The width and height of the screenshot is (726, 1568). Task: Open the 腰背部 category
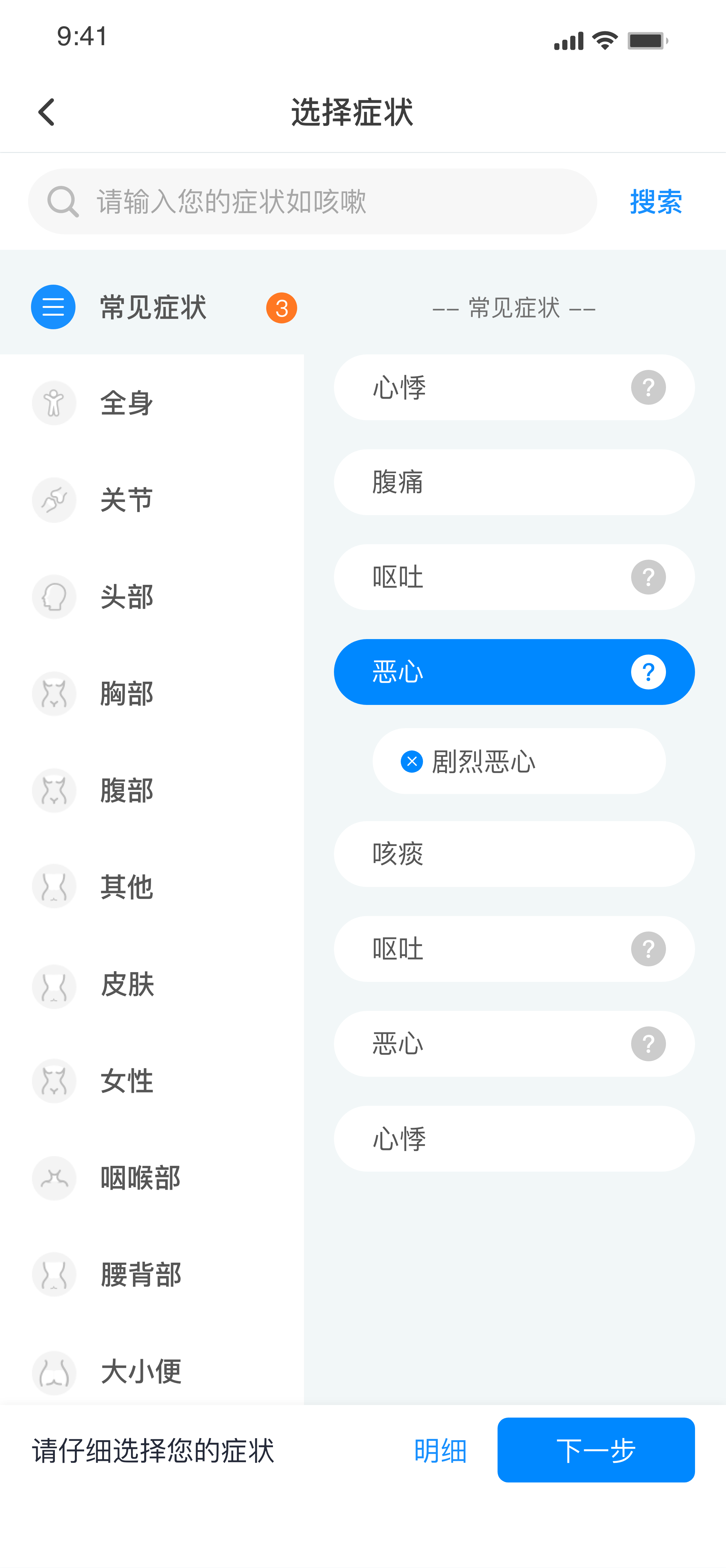140,1274
